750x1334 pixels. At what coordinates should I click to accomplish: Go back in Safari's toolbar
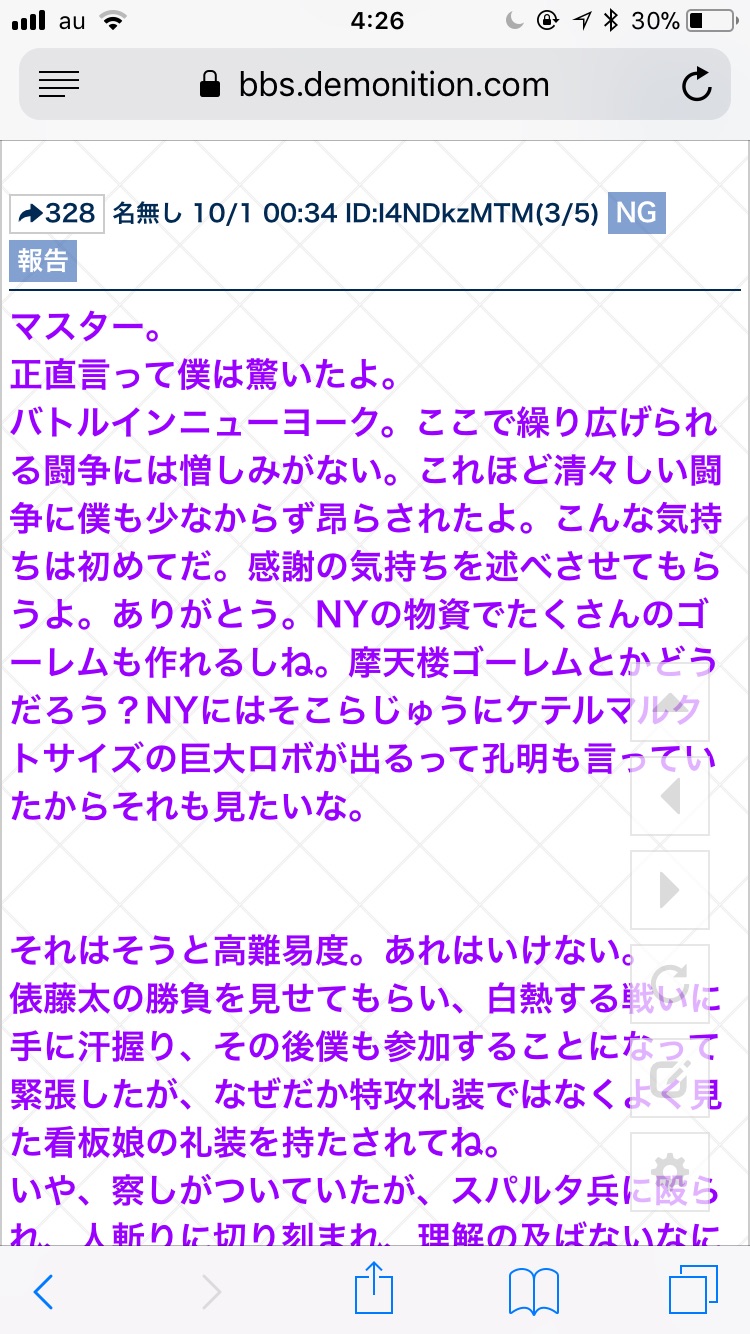(x=44, y=1292)
